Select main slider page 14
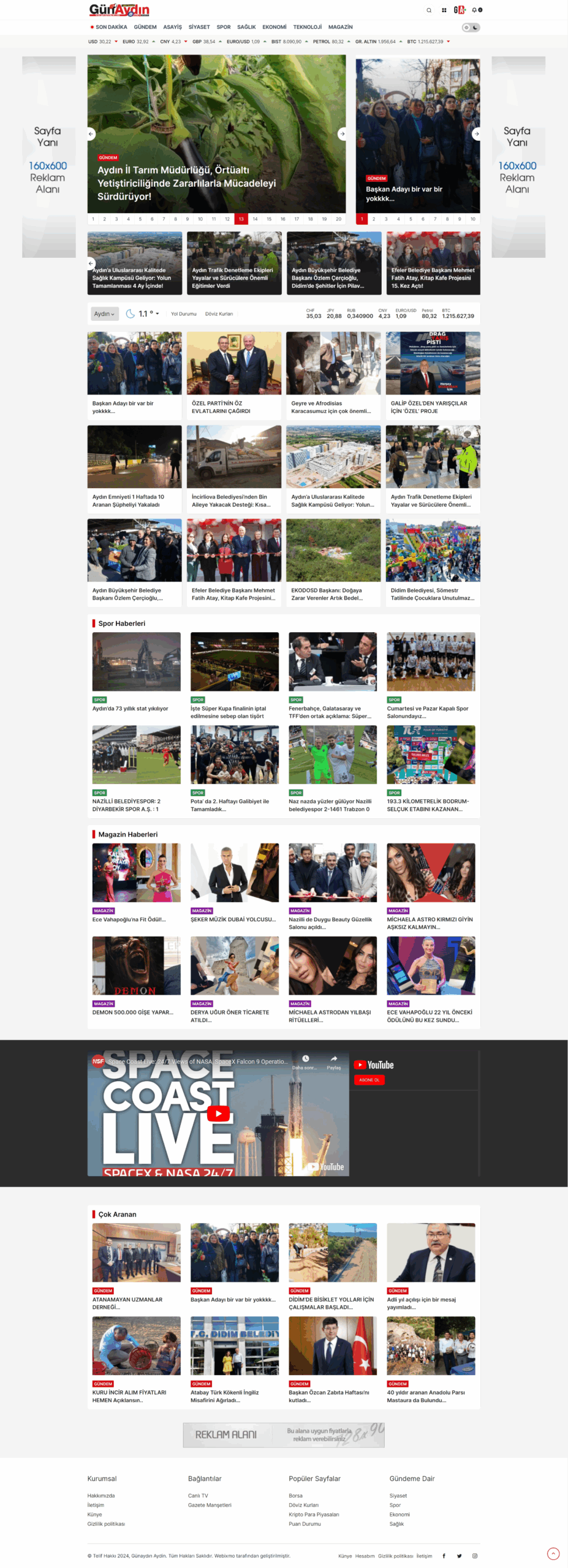This screenshot has width=568, height=1568. click(255, 219)
